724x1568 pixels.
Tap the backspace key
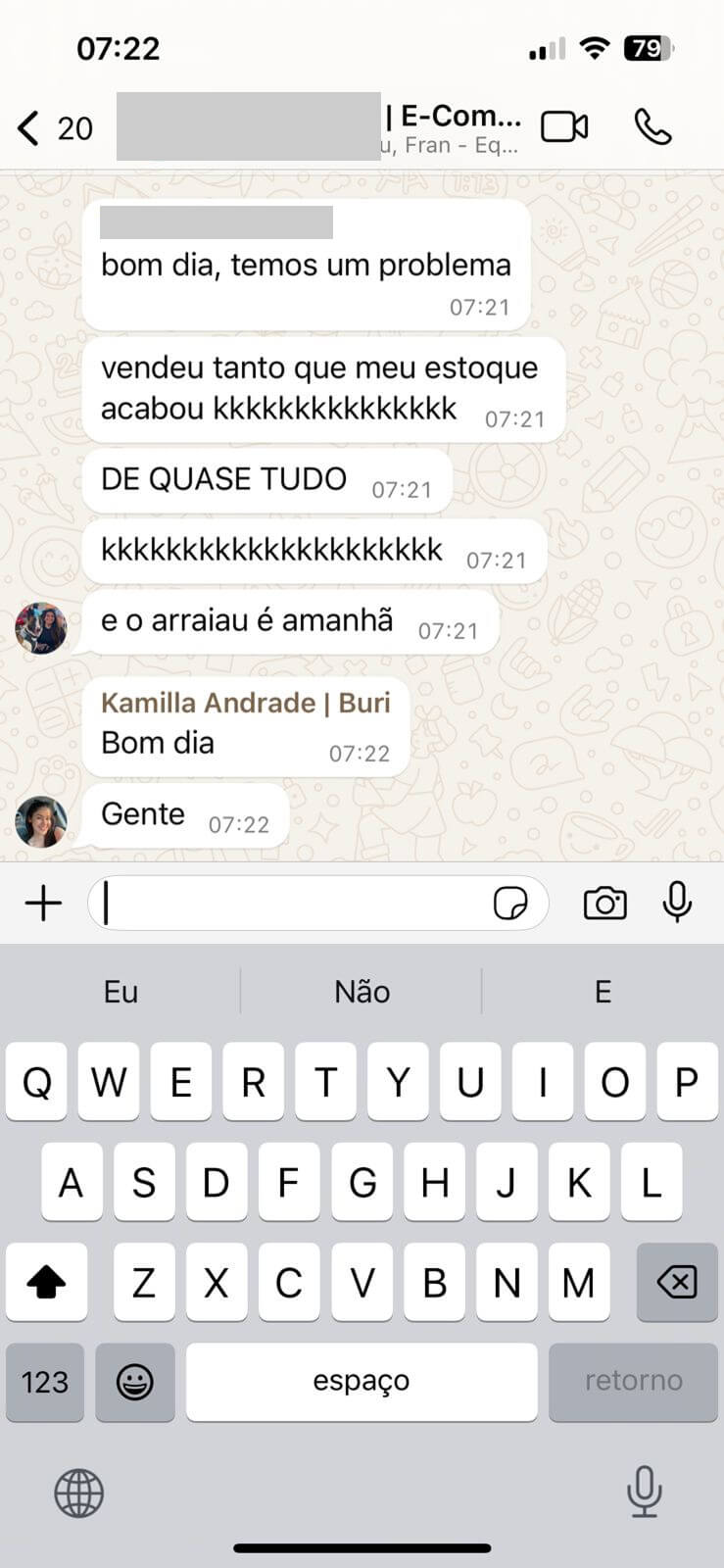677,1282
